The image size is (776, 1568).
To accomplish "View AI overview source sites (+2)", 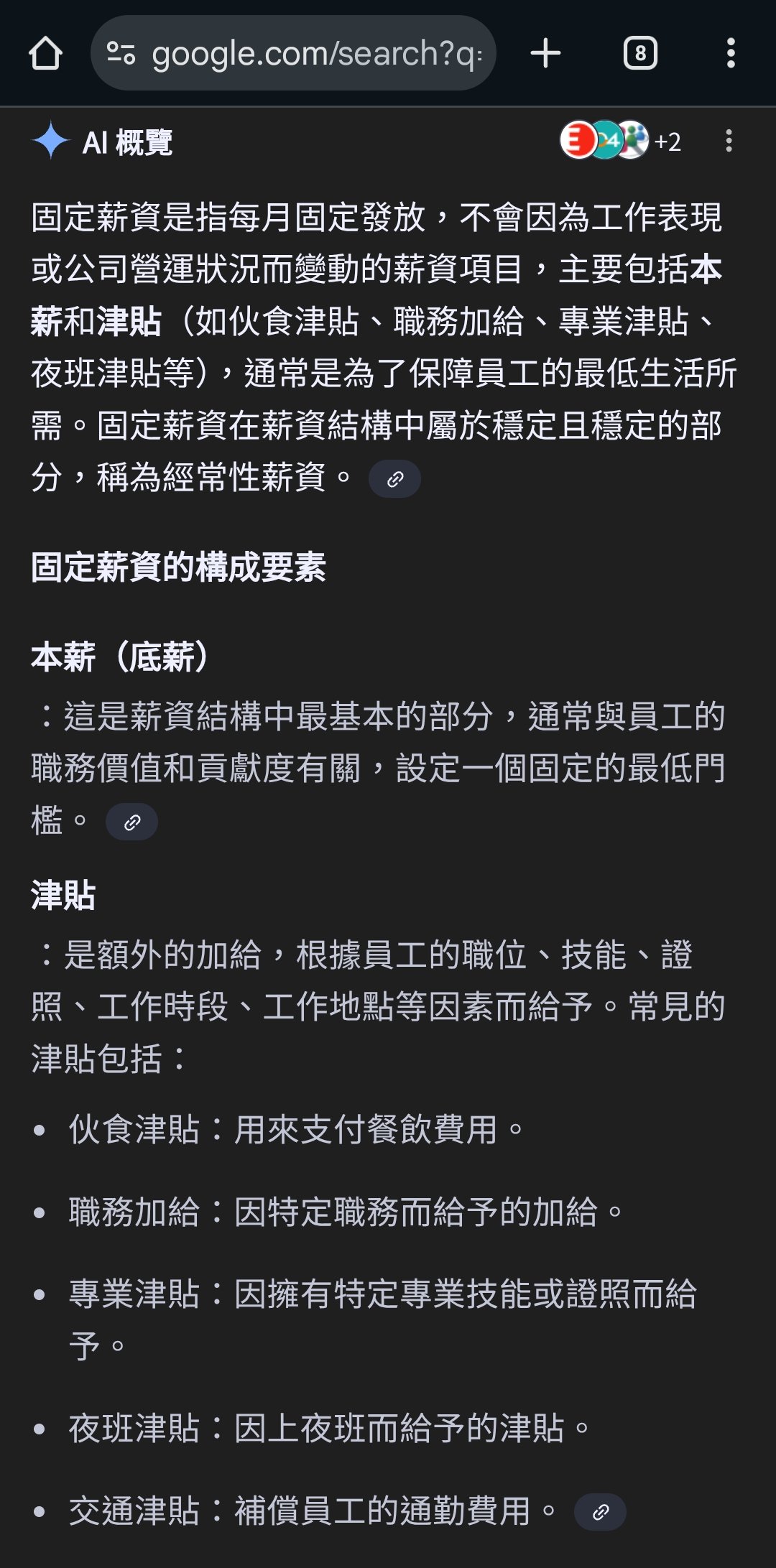I will coord(621,140).
